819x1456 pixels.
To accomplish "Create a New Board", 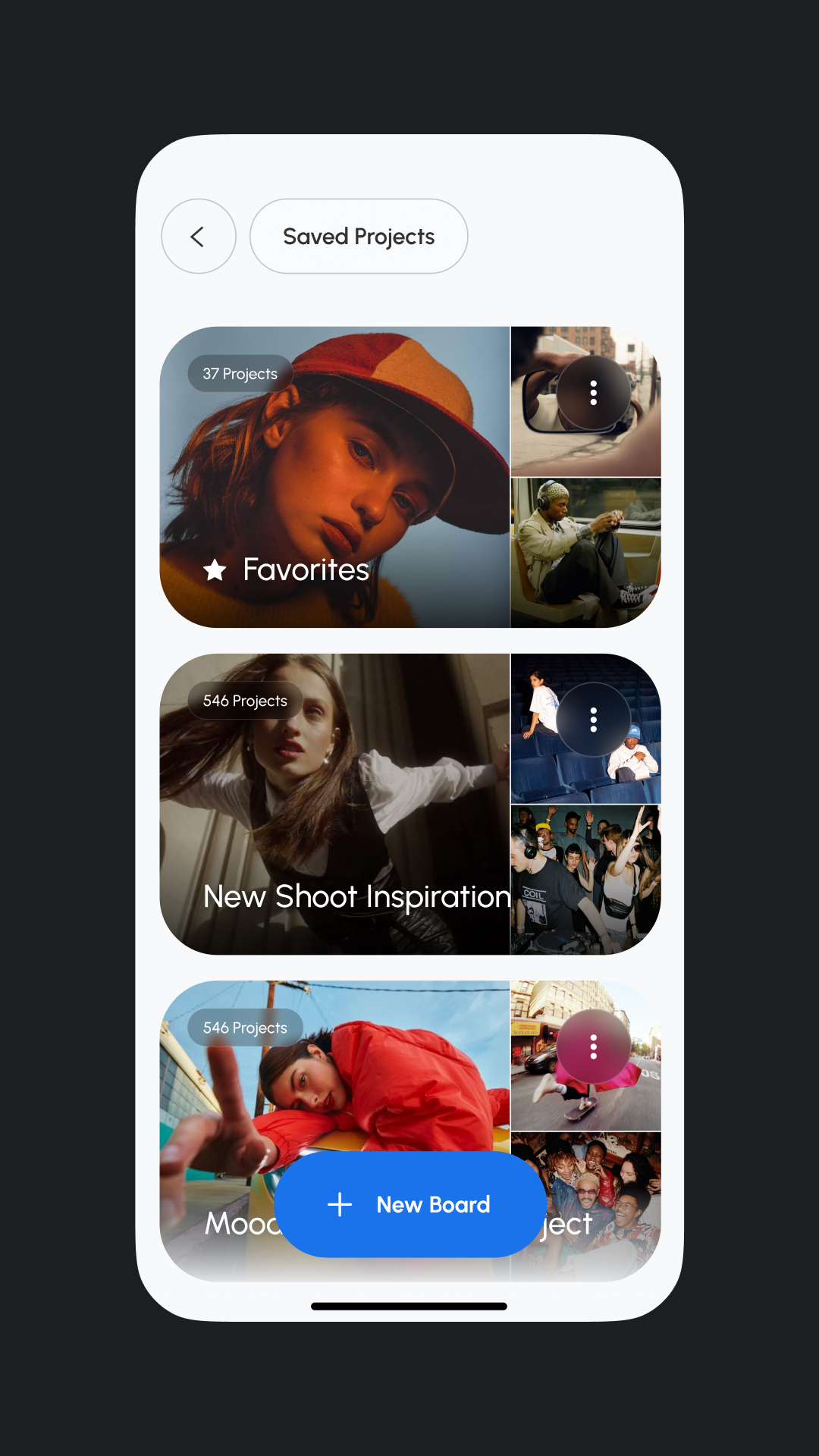I will (410, 1204).
